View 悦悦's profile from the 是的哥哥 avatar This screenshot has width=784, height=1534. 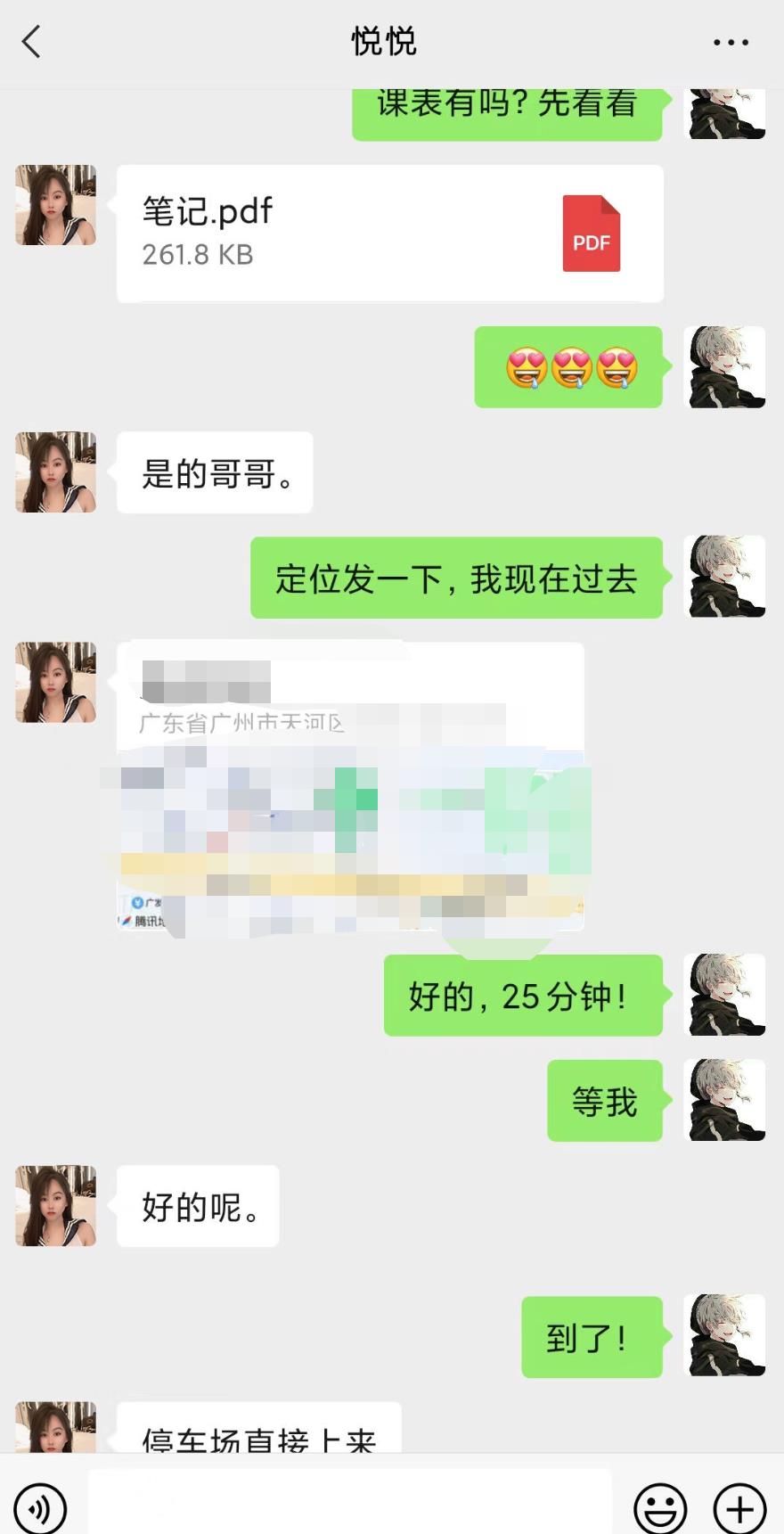[55, 472]
